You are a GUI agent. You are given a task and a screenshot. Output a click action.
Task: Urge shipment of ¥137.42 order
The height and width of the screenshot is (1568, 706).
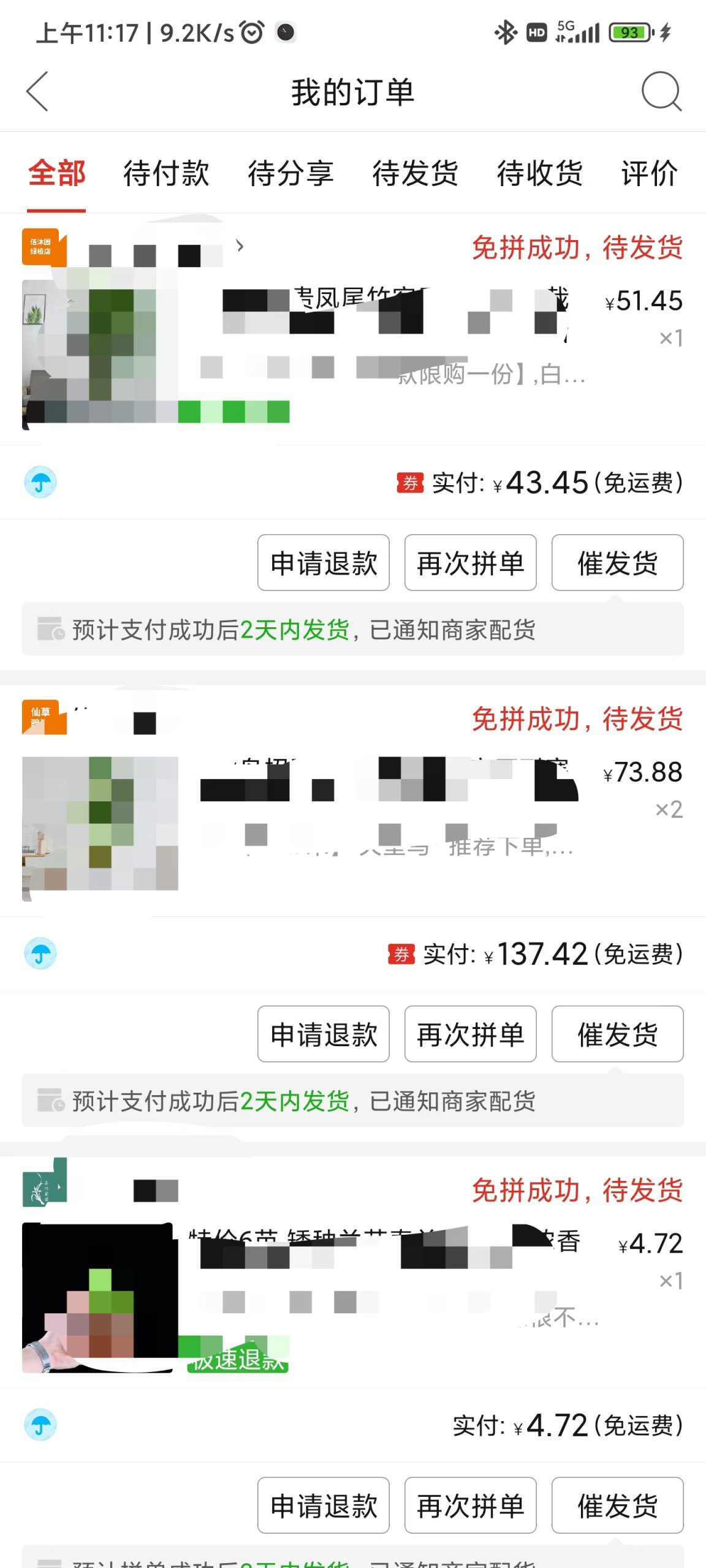[x=617, y=1035]
